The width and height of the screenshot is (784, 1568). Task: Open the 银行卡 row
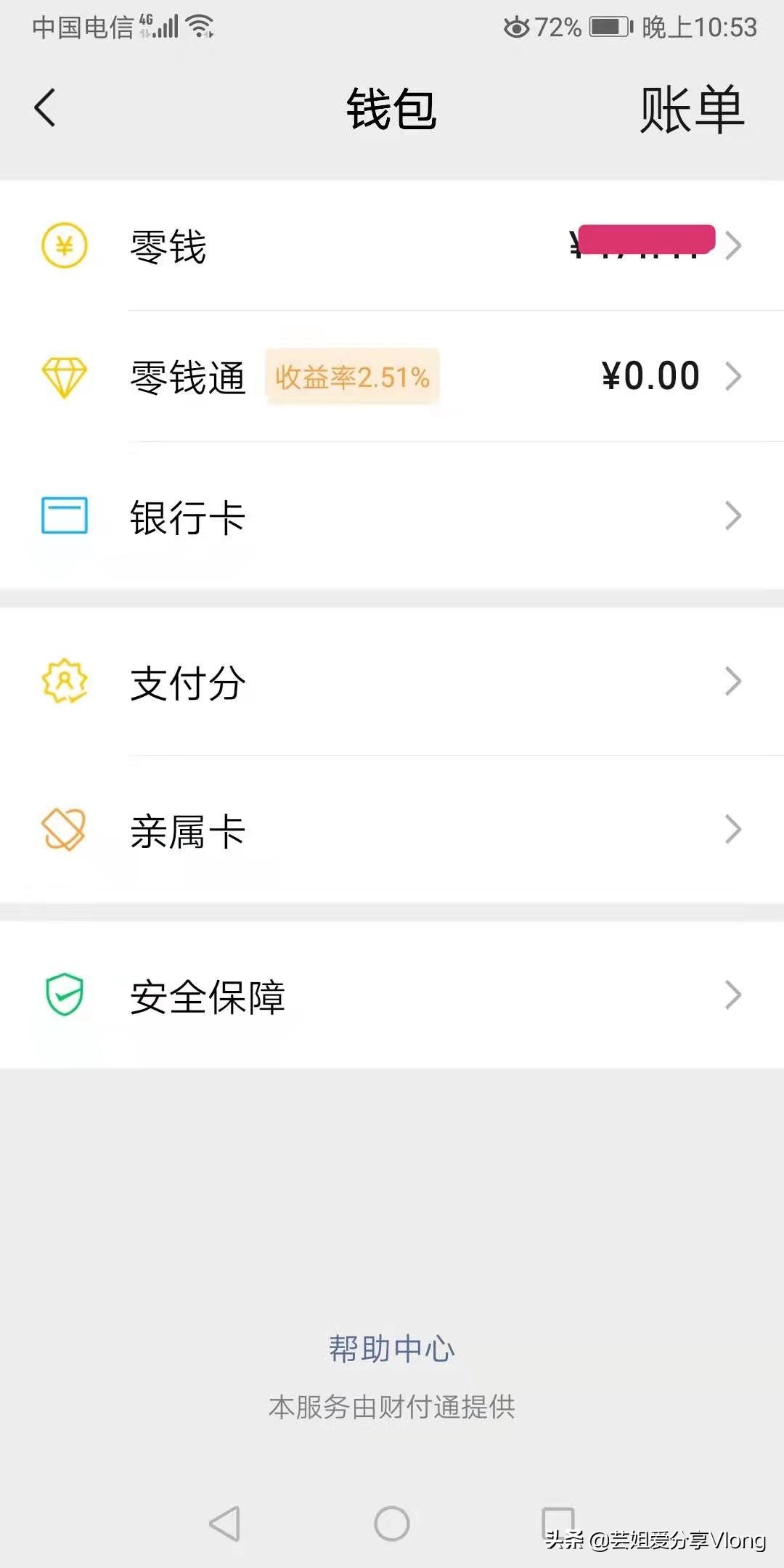pyautogui.click(x=392, y=517)
